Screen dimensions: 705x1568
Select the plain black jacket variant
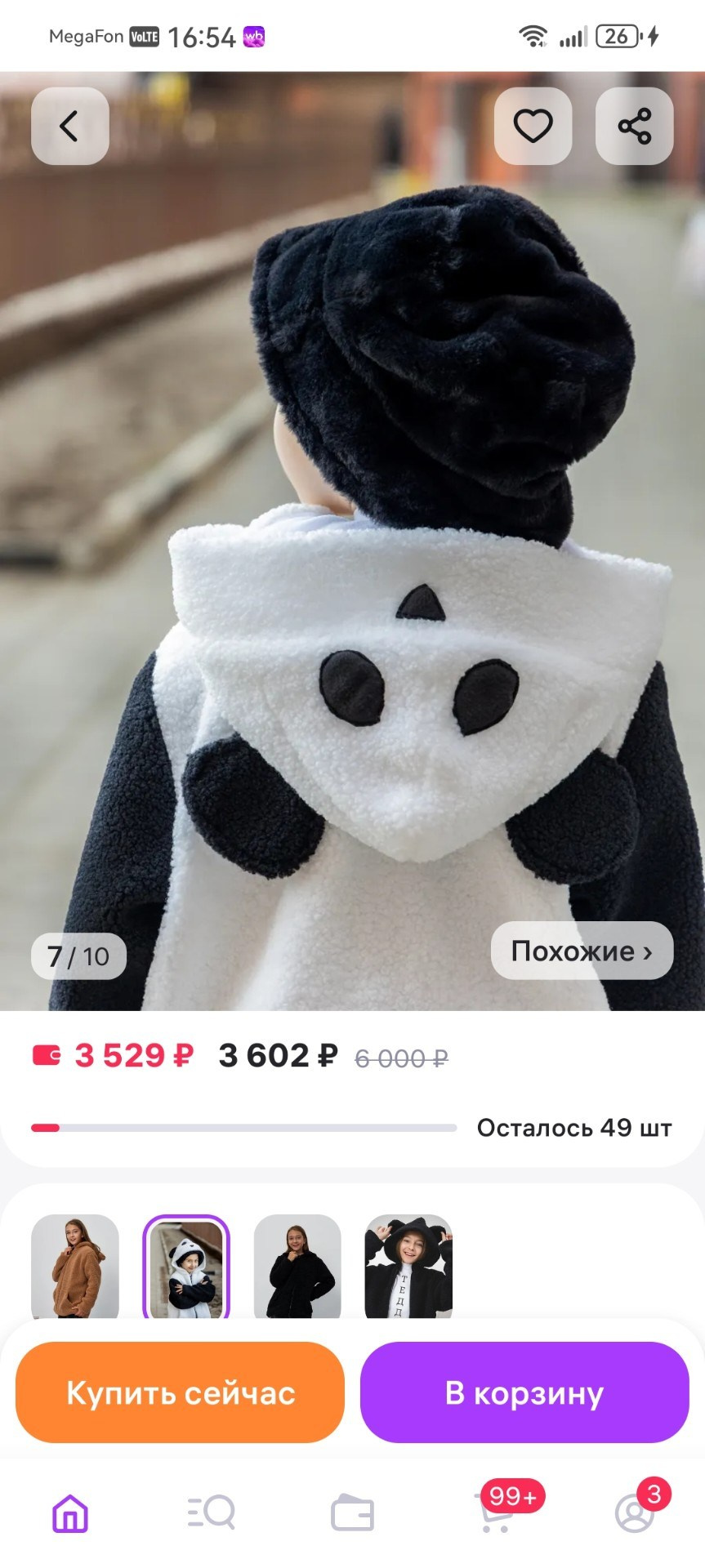coord(297,1266)
